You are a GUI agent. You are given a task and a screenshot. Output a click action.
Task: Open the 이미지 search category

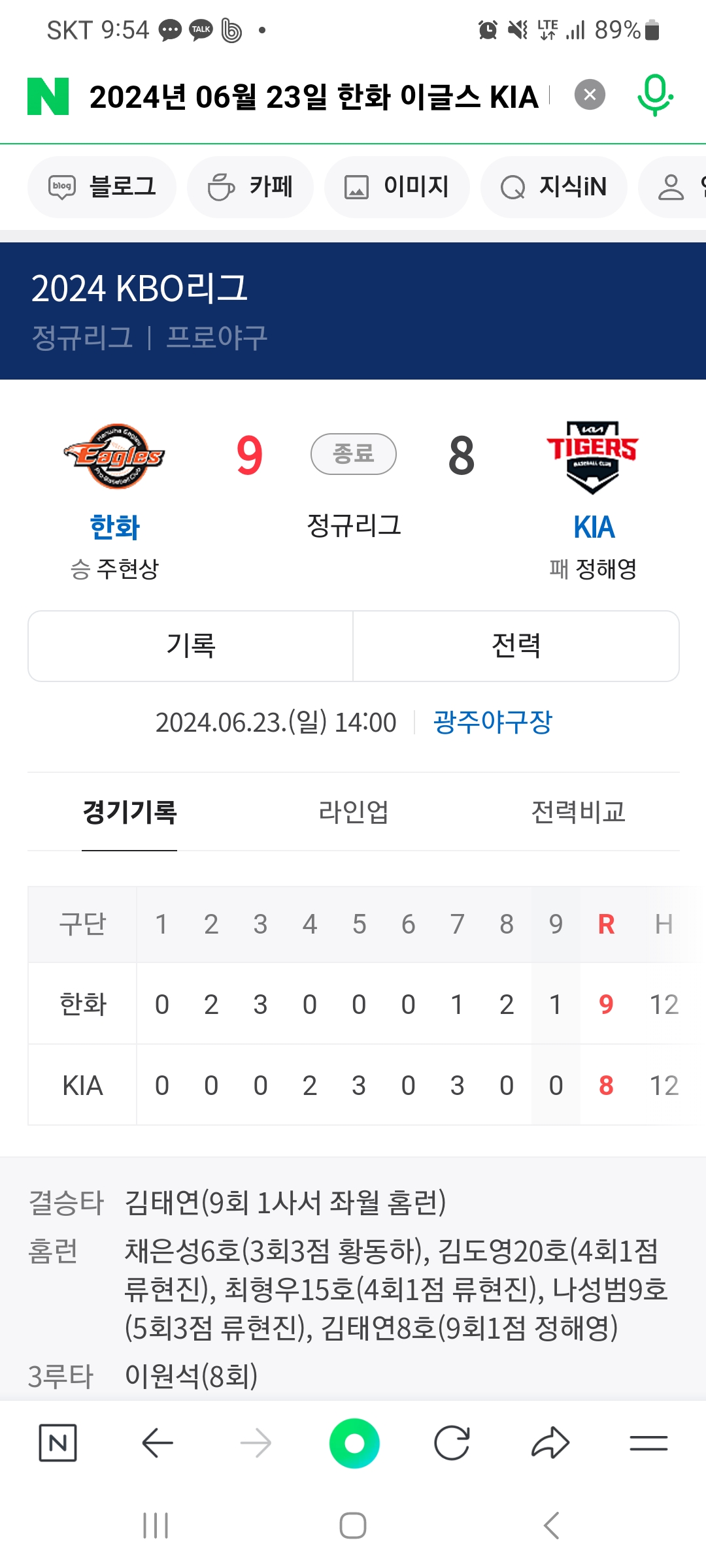point(397,187)
